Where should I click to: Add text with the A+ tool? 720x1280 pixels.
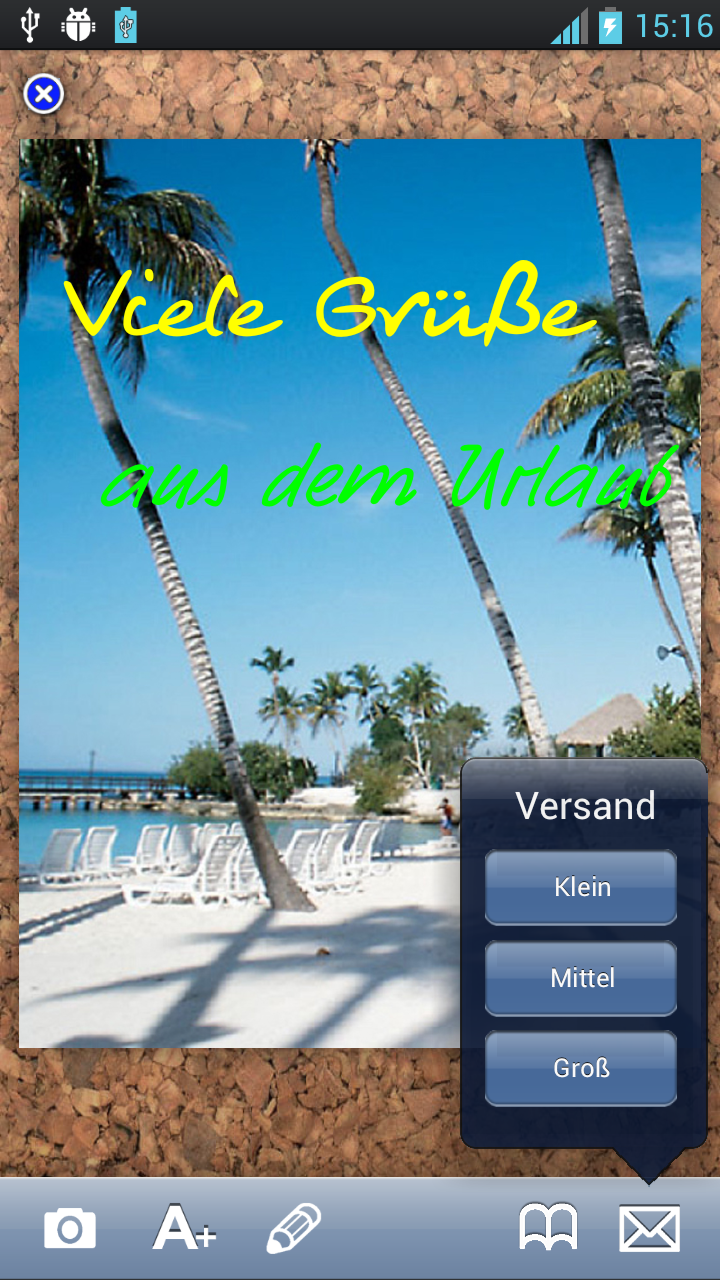pos(184,1228)
